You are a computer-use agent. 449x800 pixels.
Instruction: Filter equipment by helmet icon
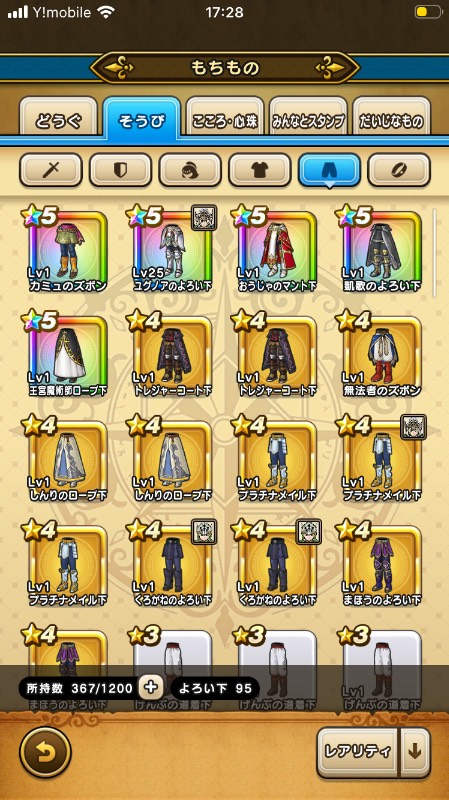tap(190, 170)
